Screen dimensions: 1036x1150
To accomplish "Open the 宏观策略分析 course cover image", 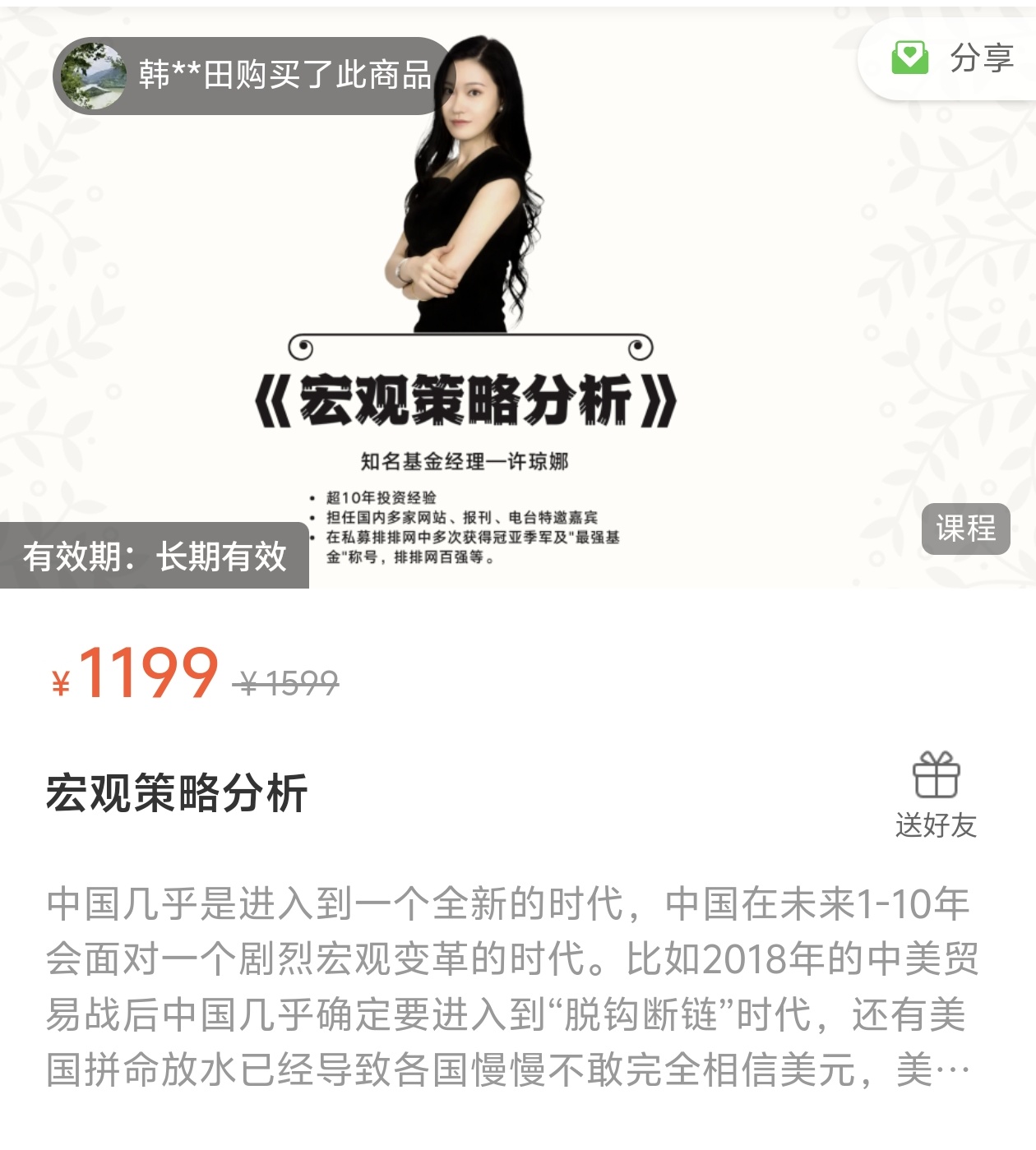I will pyautogui.click(x=518, y=329).
